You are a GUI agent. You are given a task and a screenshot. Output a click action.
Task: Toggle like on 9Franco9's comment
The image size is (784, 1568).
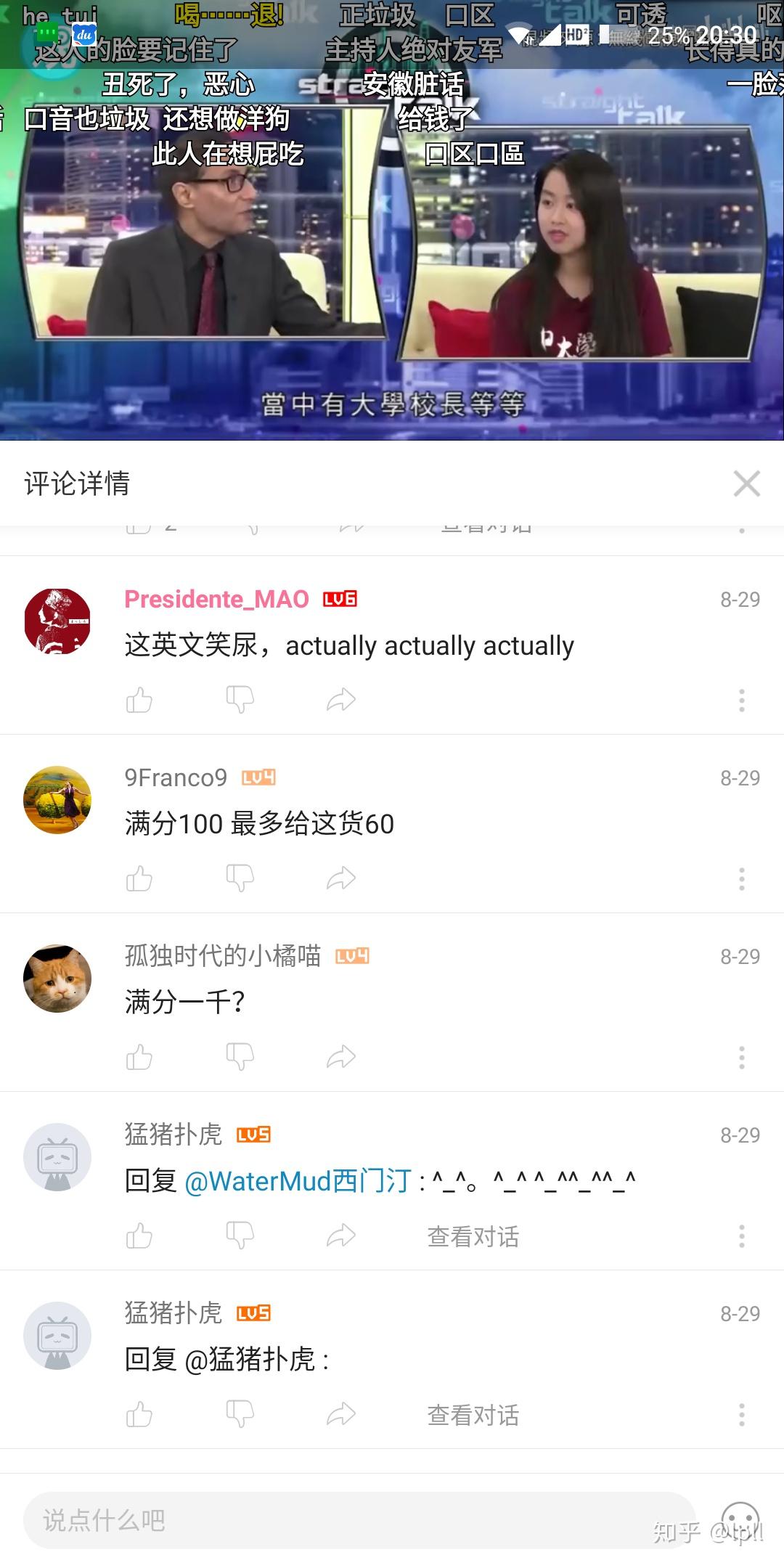pos(139,878)
